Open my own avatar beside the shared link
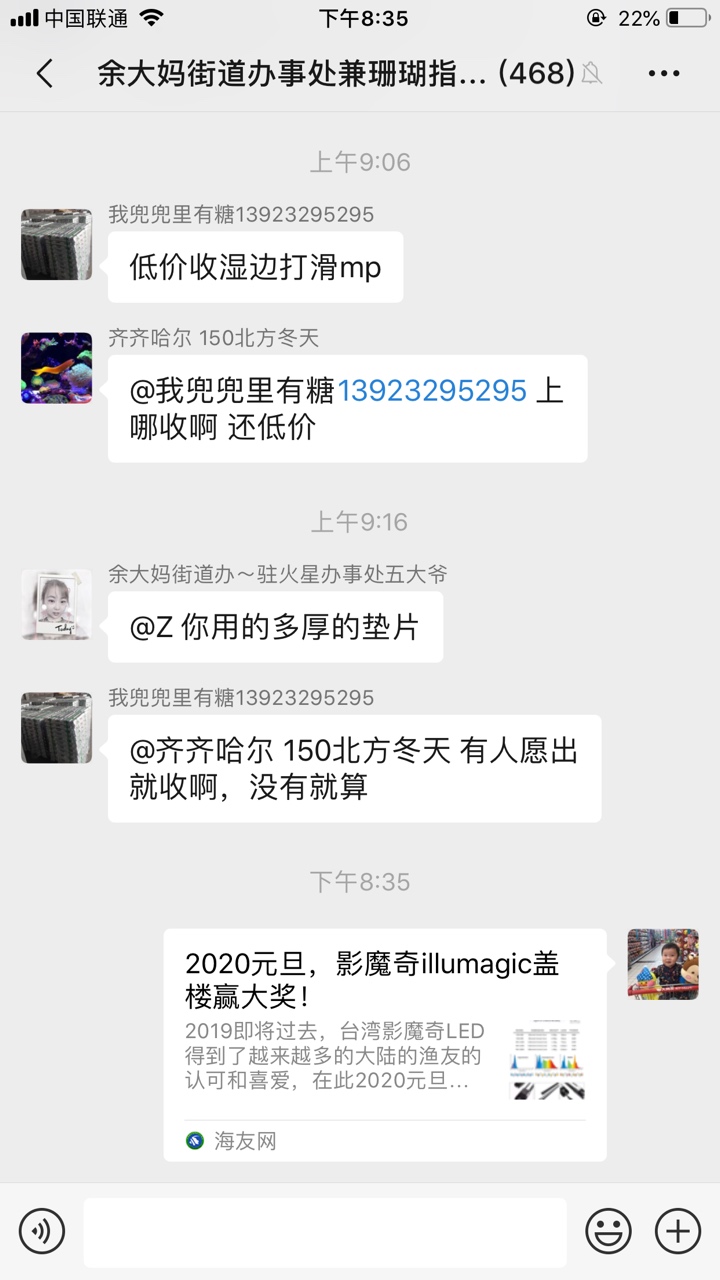 pyautogui.click(x=662, y=964)
